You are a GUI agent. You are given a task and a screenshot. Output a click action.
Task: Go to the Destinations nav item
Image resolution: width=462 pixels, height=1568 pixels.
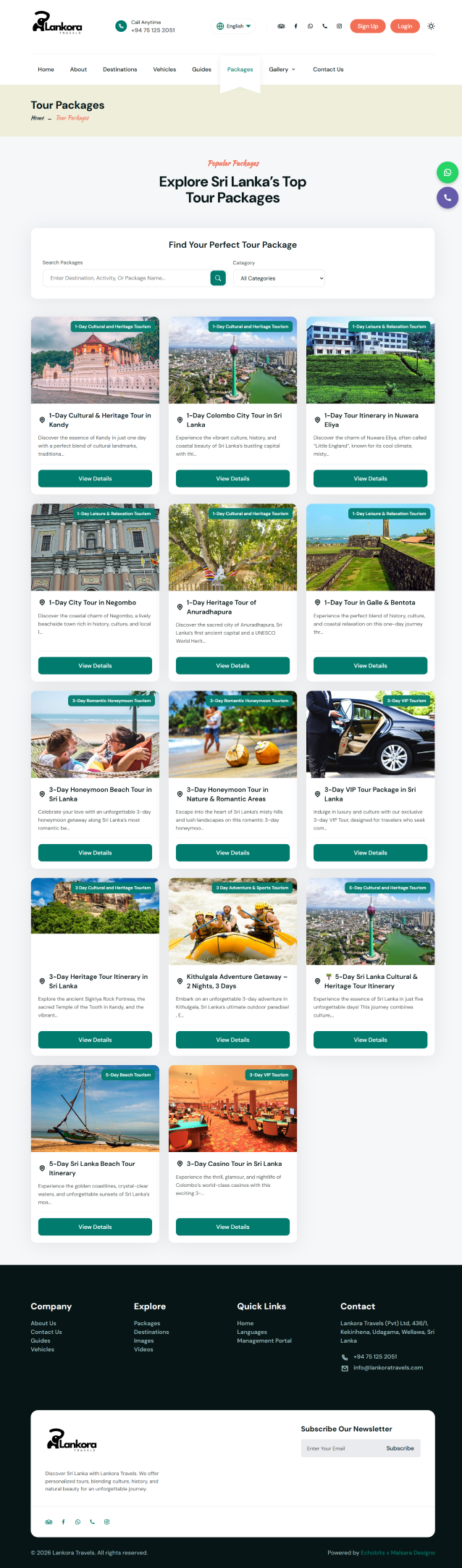pos(119,70)
